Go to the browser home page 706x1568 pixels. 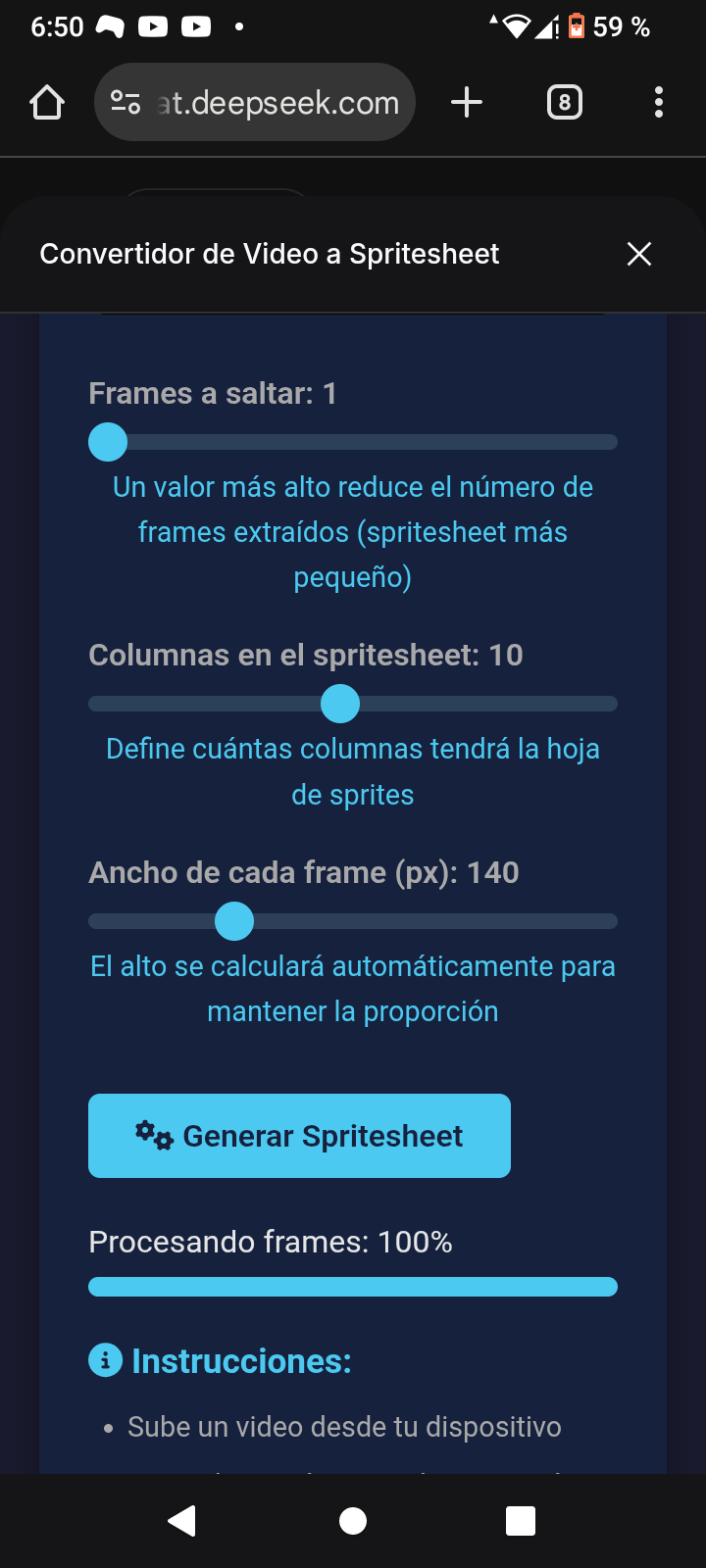tap(47, 102)
